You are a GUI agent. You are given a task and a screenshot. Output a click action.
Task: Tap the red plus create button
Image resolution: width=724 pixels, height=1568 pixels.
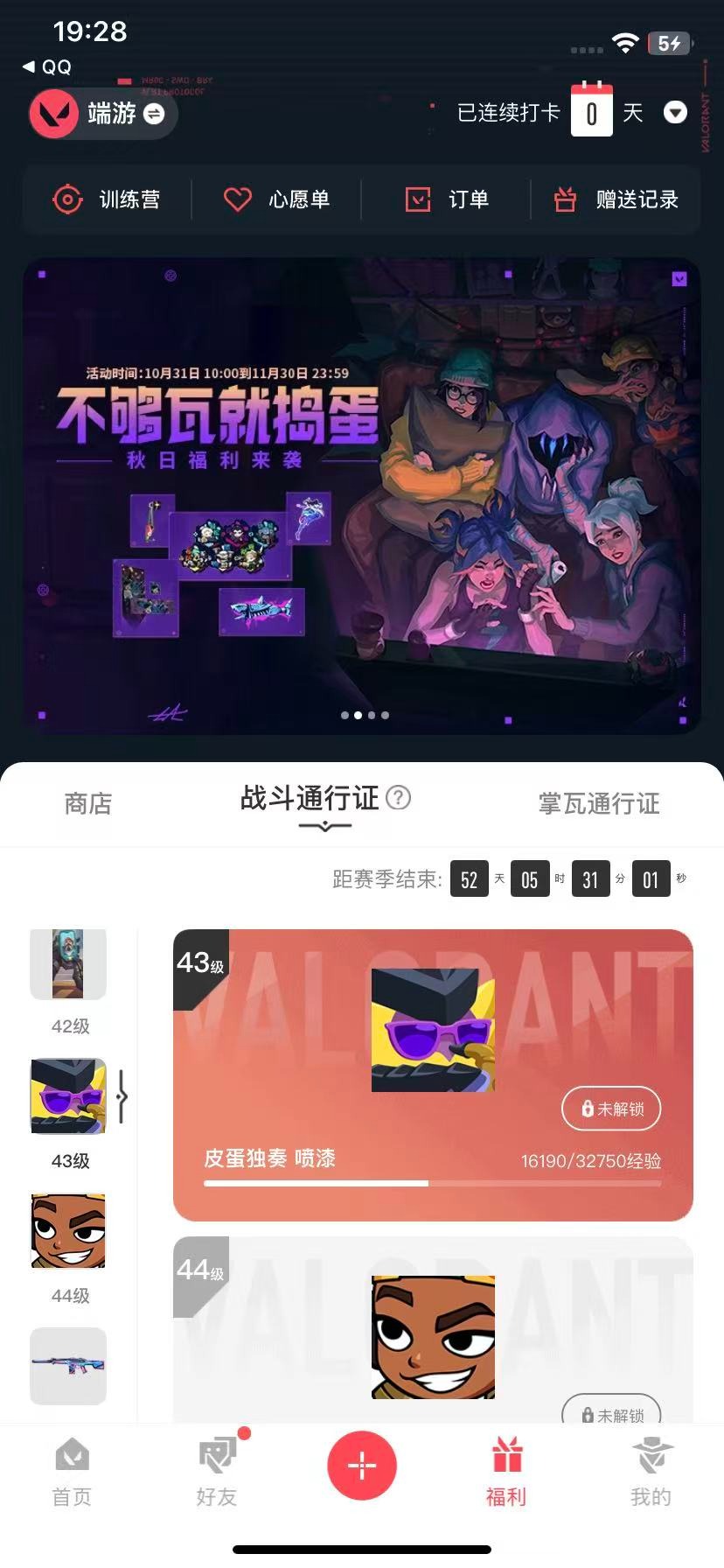coord(362,1465)
